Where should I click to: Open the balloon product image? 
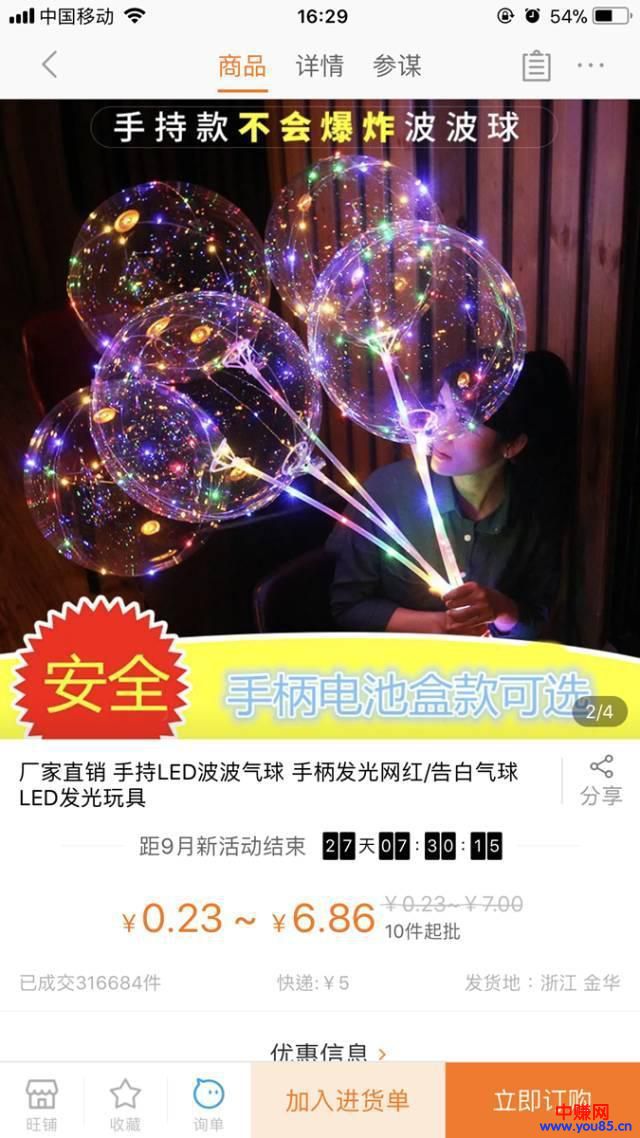(320, 400)
